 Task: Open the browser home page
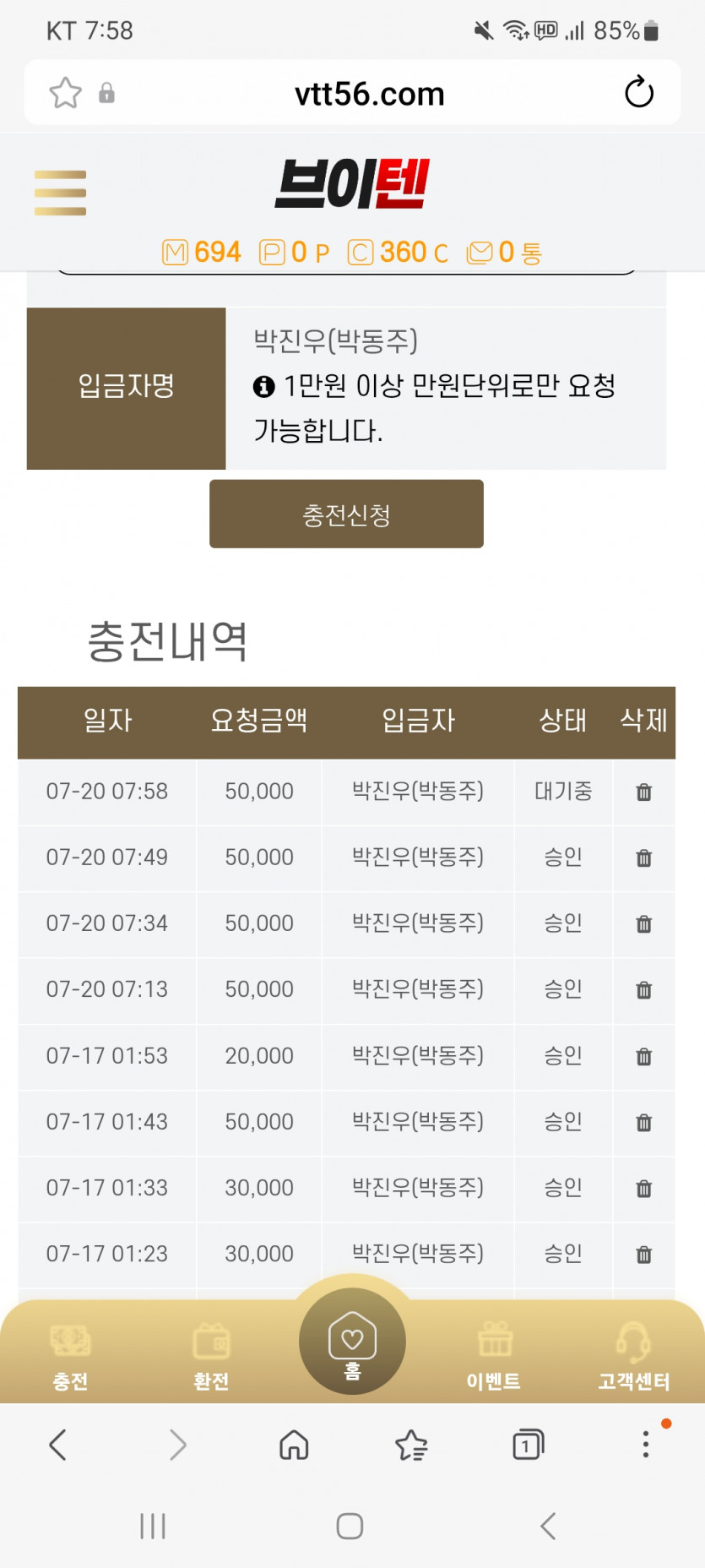pyautogui.click(x=294, y=1445)
